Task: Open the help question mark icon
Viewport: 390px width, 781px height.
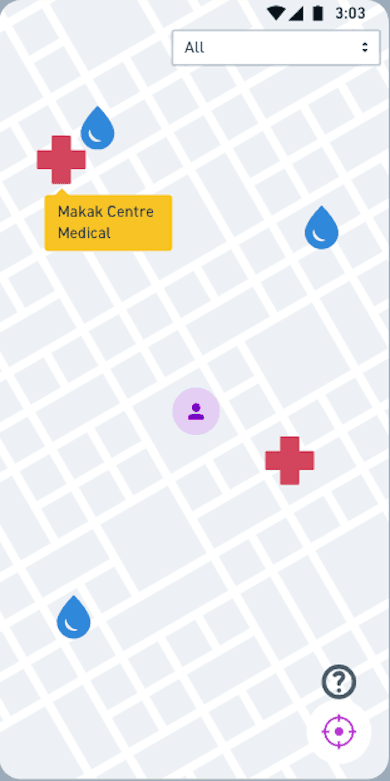Action: [339, 682]
